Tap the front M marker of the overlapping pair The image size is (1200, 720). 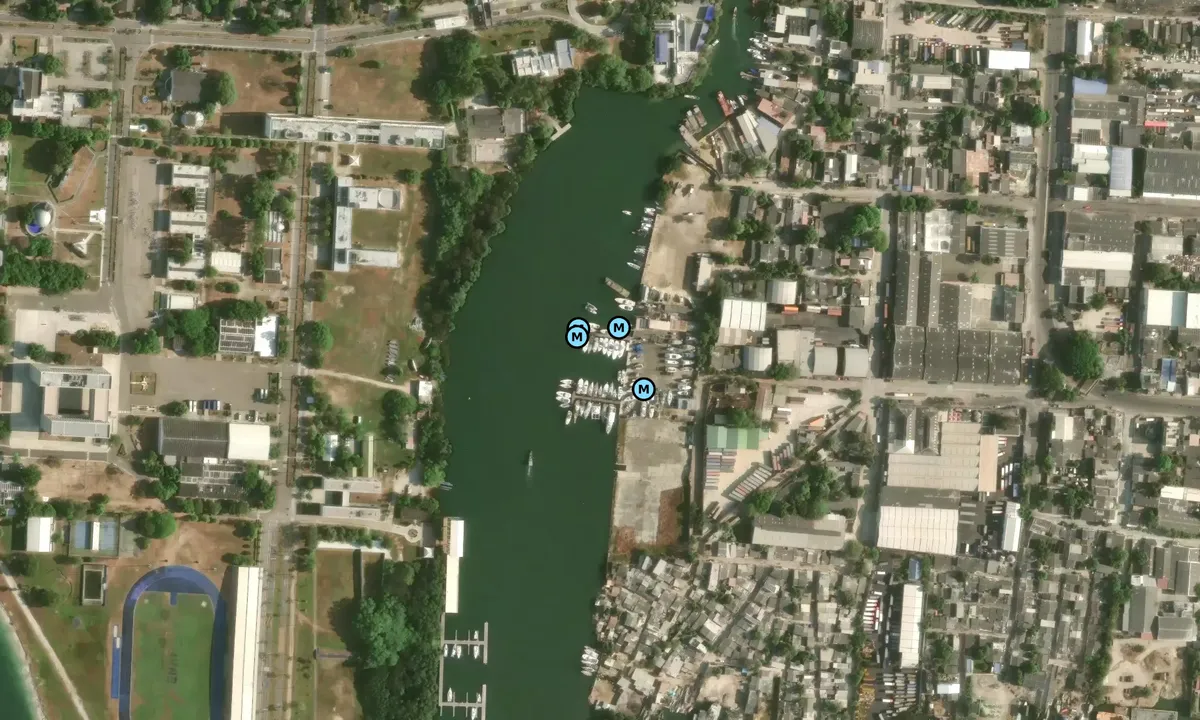point(576,337)
